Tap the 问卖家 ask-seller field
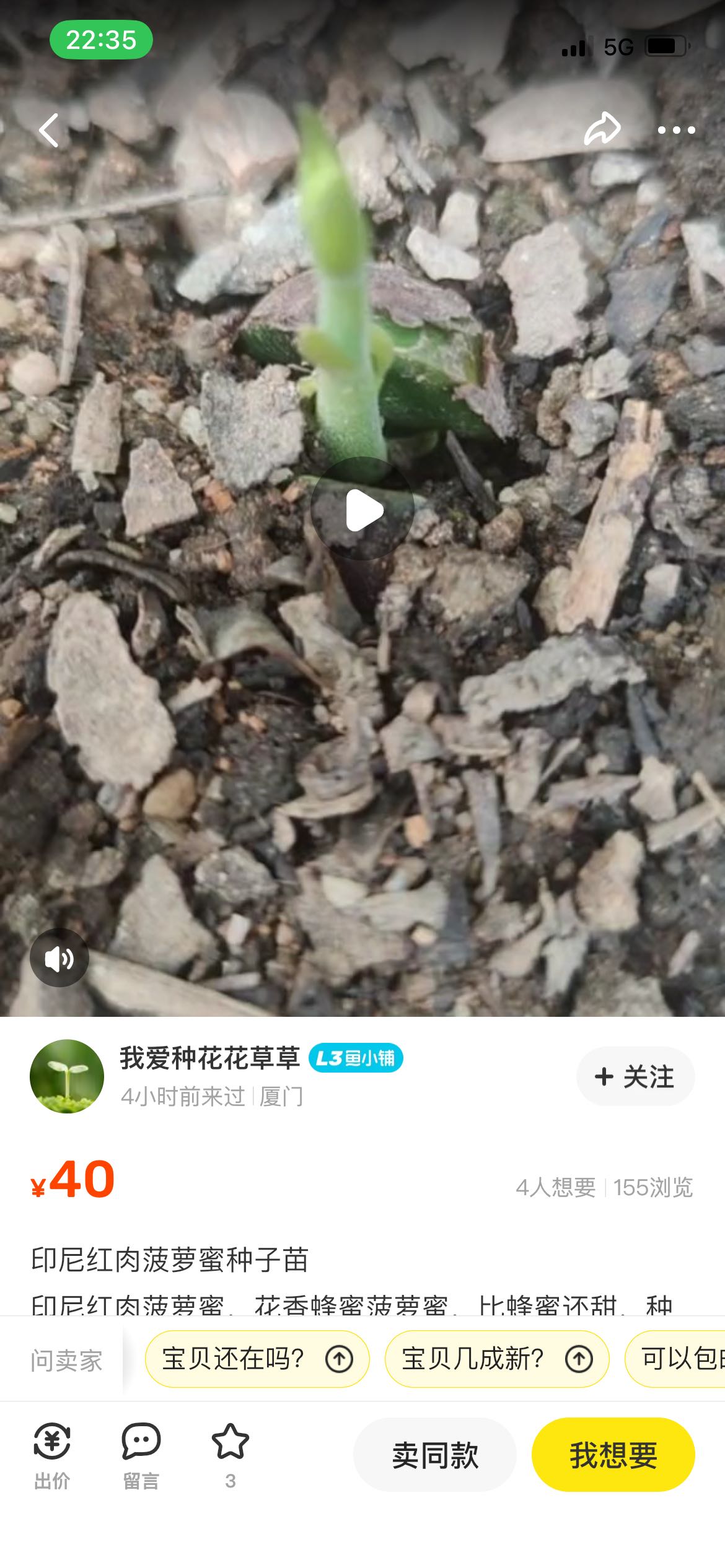The height and width of the screenshot is (1568, 725). (x=67, y=1361)
